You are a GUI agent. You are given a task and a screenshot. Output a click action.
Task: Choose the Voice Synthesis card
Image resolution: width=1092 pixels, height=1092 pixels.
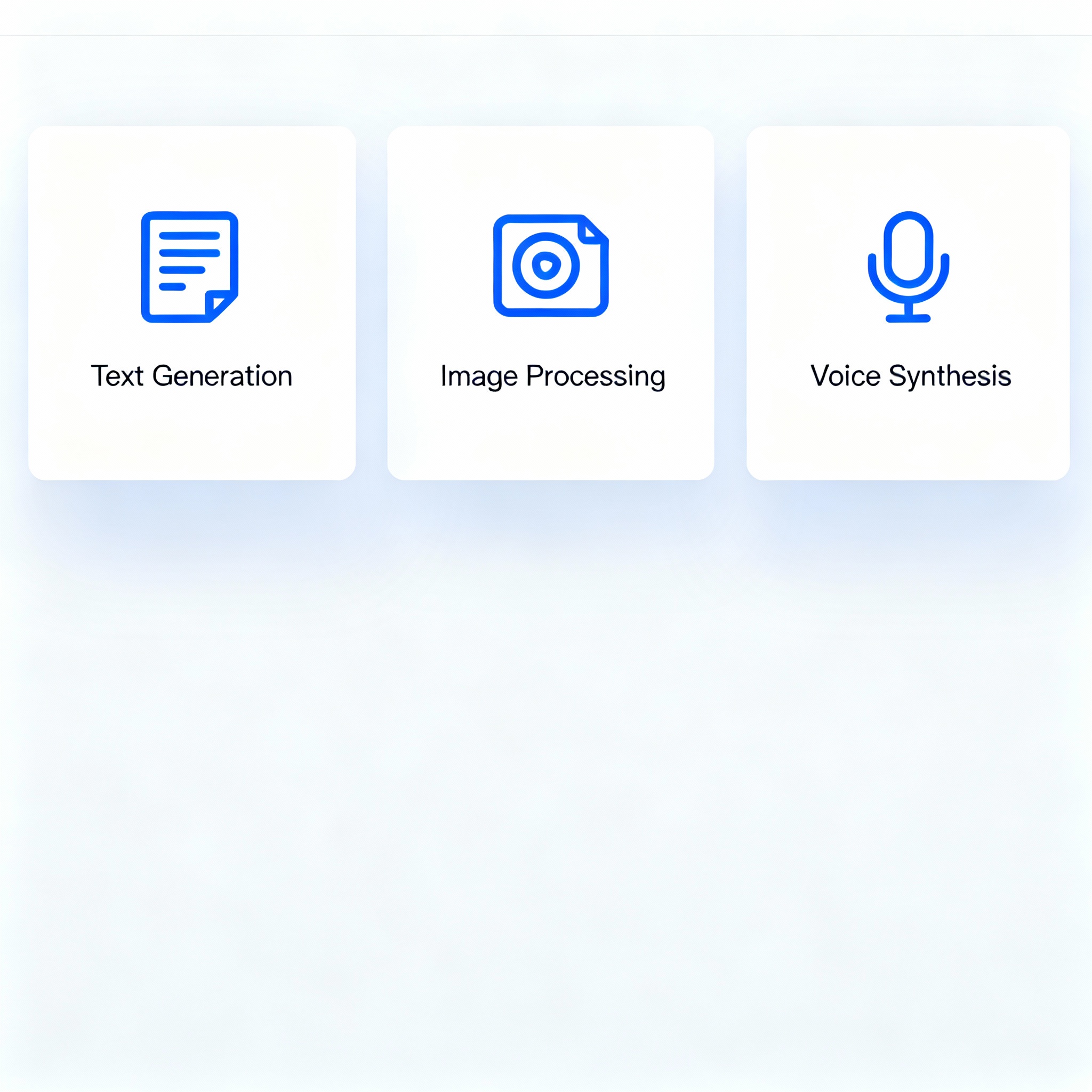[908, 303]
